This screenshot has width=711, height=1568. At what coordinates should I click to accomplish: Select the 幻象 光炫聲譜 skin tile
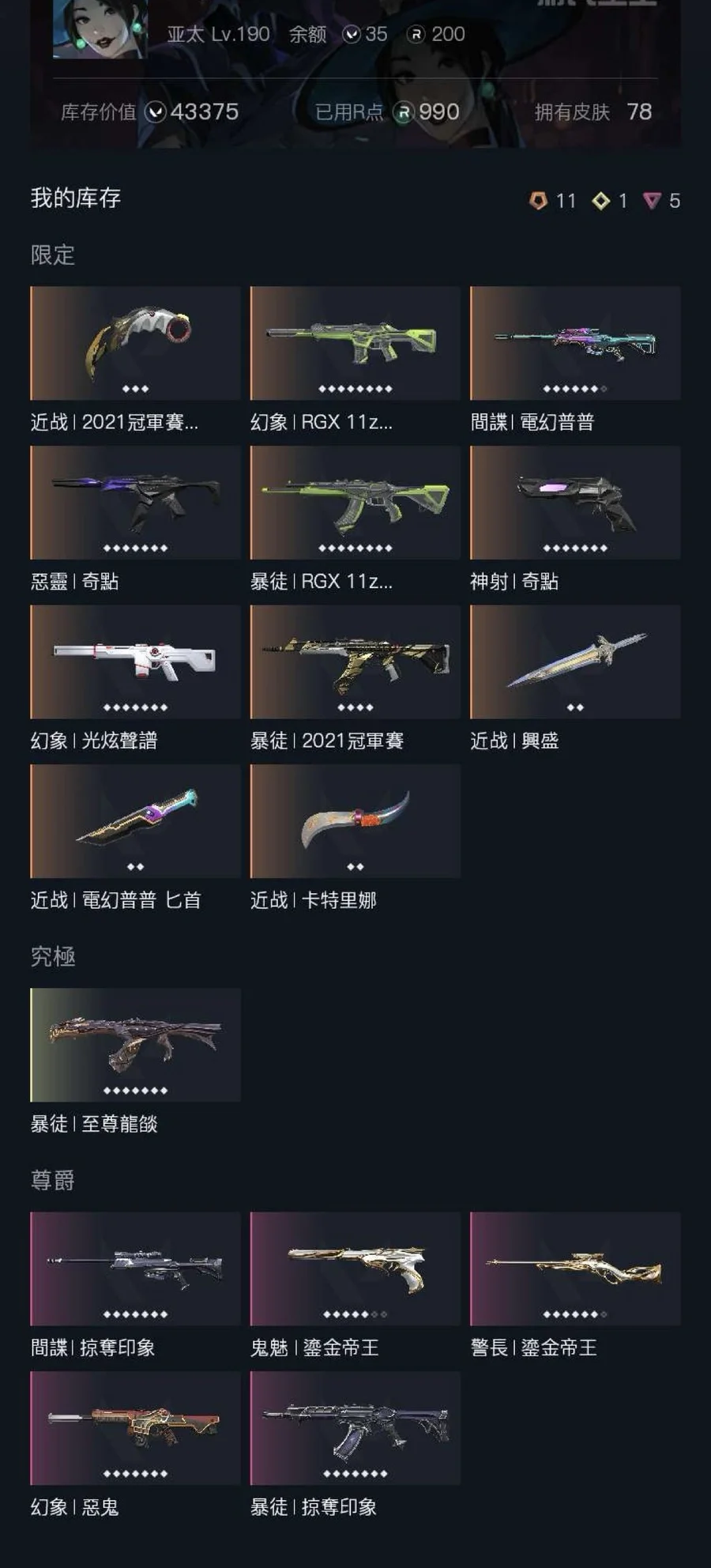coord(135,661)
